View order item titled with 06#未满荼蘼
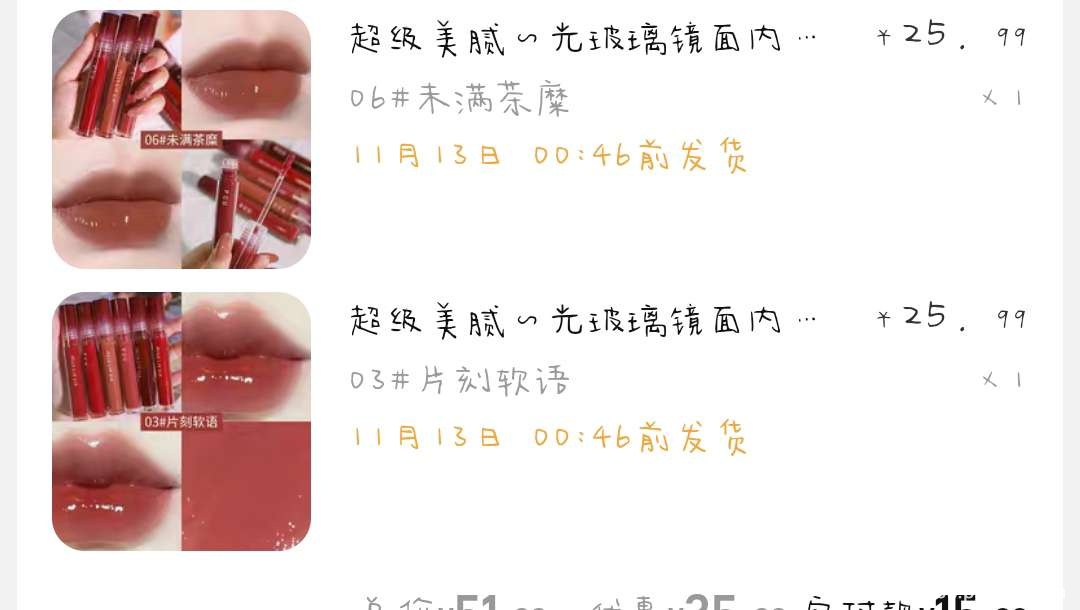Image resolution: width=1080 pixels, height=610 pixels. (x=582, y=39)
